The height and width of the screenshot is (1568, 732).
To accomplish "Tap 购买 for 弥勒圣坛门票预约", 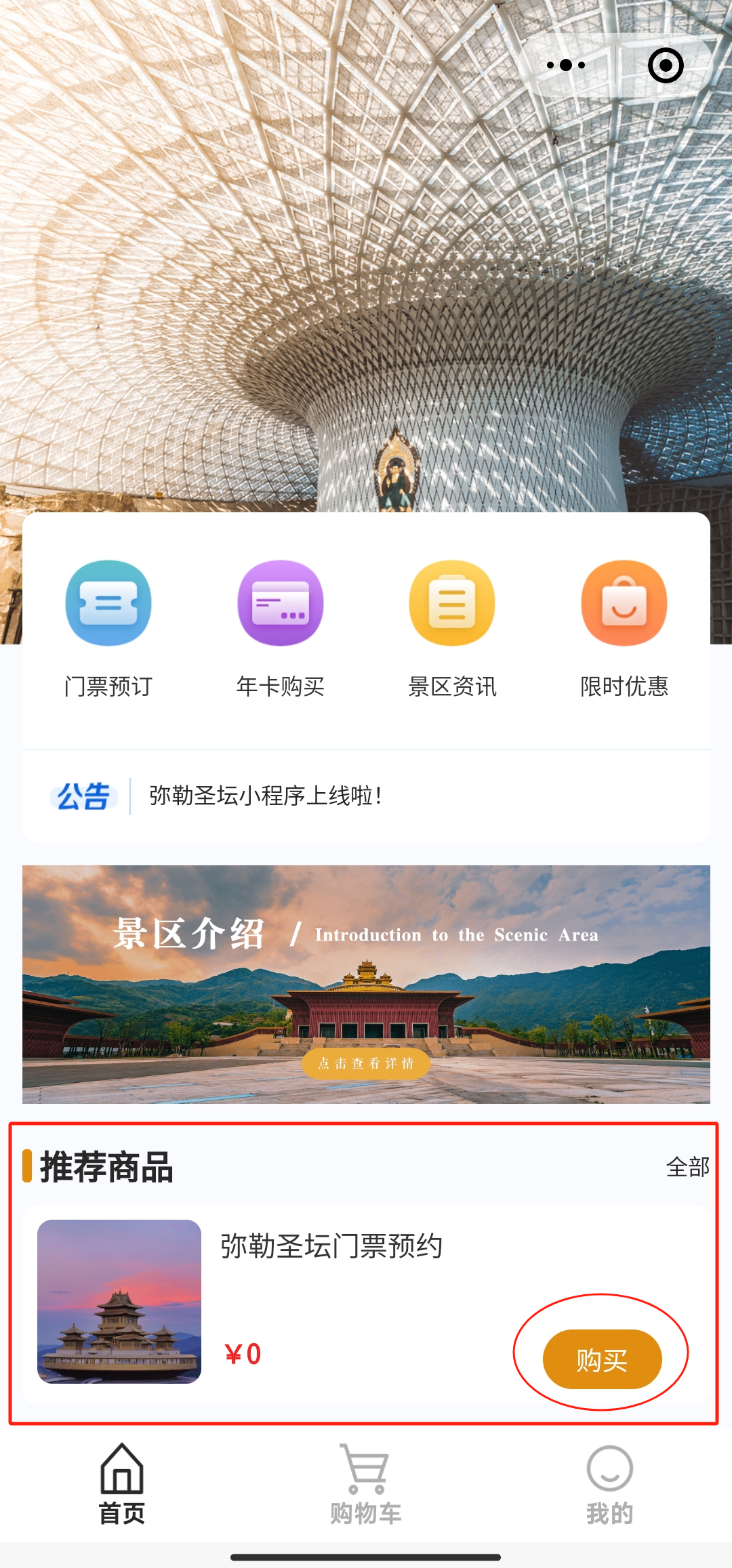I will click(x=602, y=1359).
